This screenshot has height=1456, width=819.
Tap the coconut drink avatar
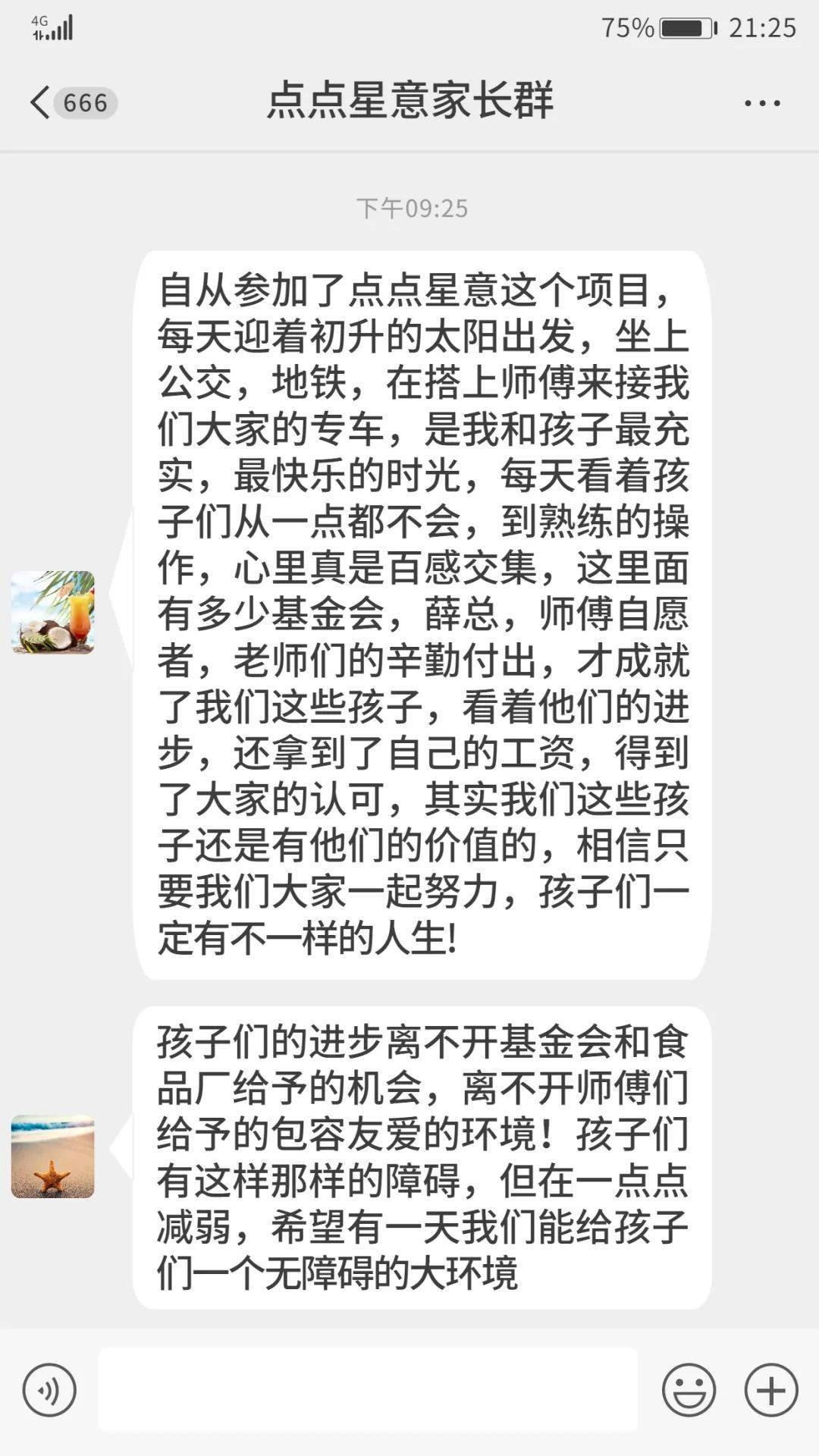point(52,612)
